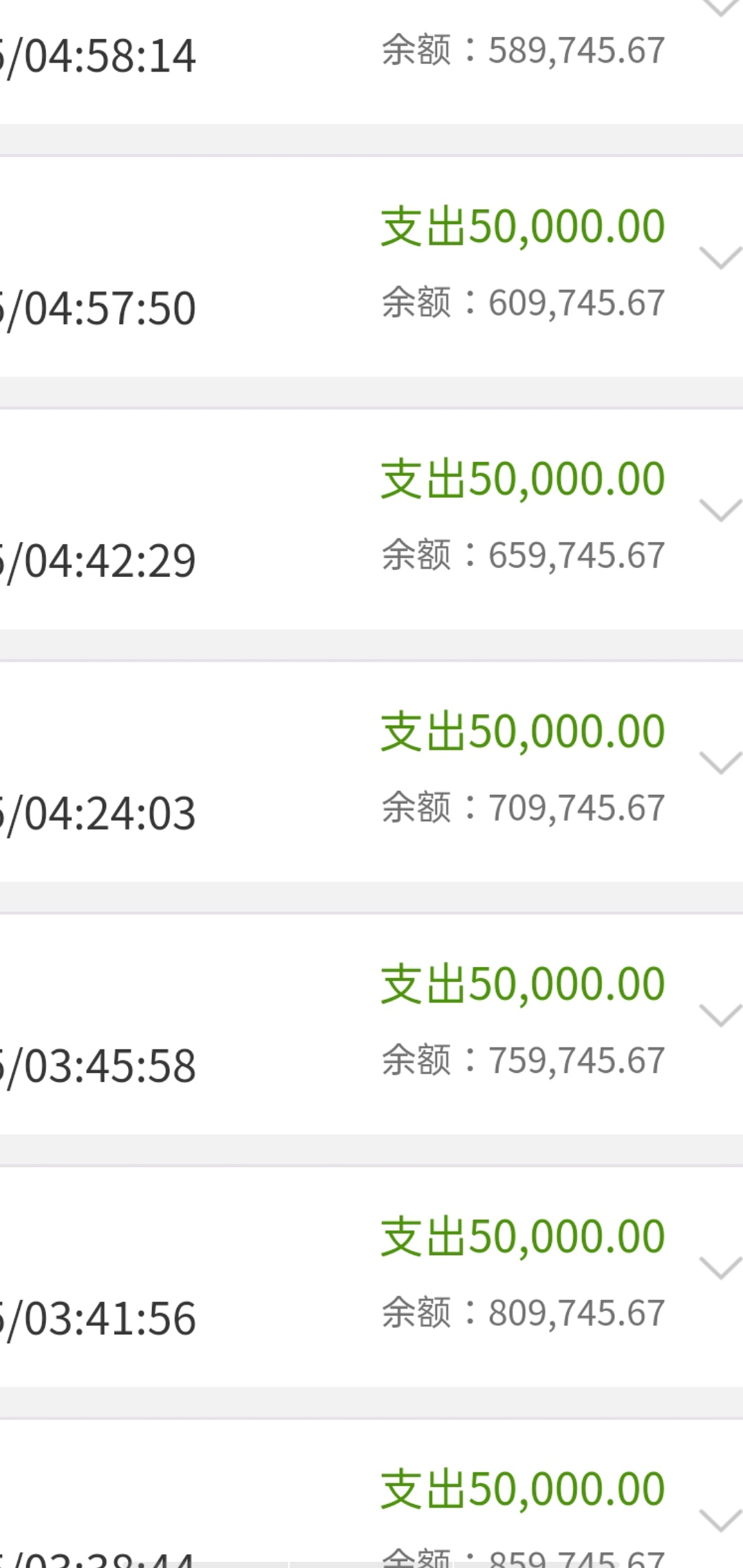Expand the transaction with balance 609,745.67

click(x=720, y=258)
